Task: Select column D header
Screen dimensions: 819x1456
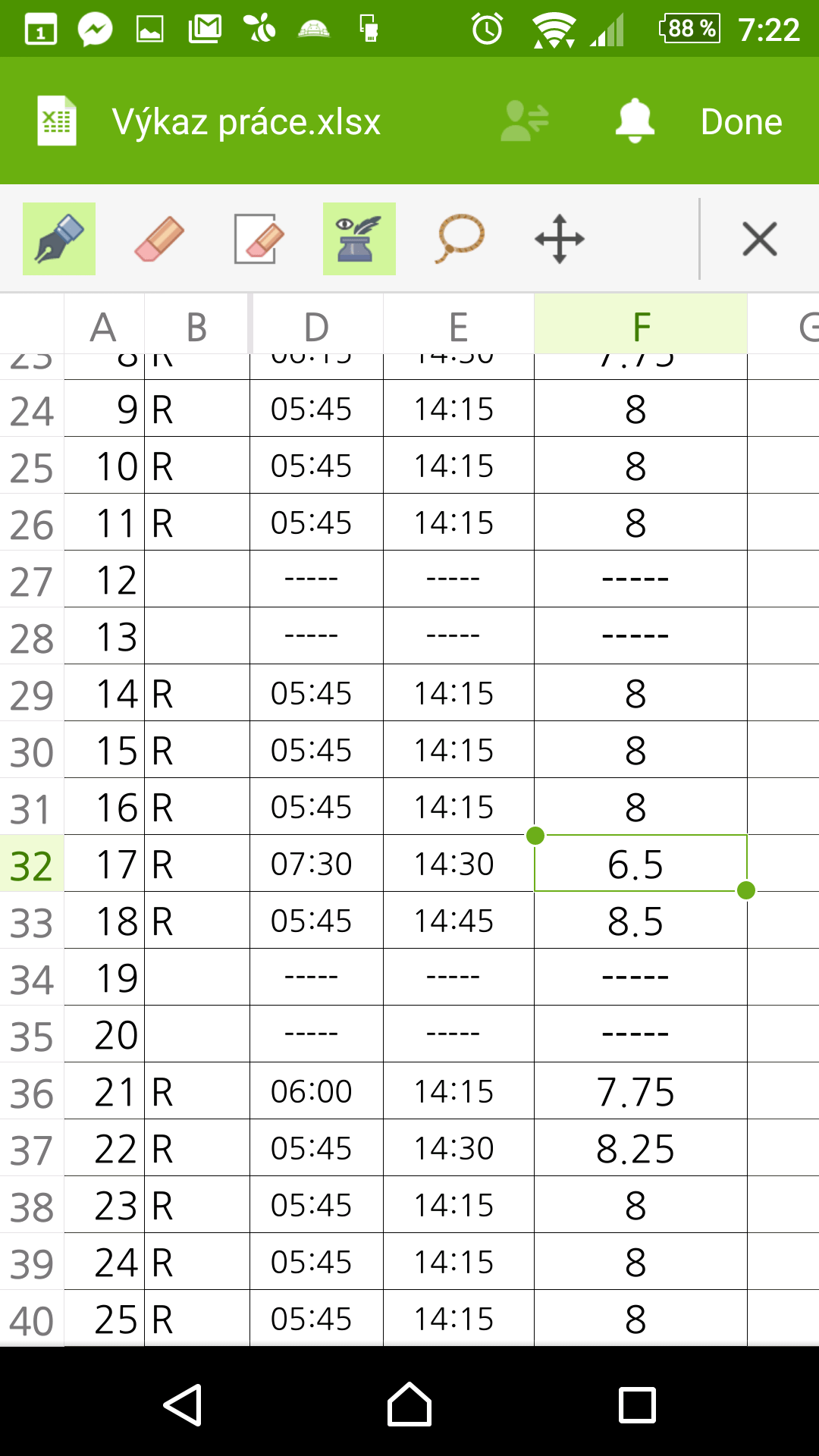Action: pyautogui.click(x=317, y=326)
